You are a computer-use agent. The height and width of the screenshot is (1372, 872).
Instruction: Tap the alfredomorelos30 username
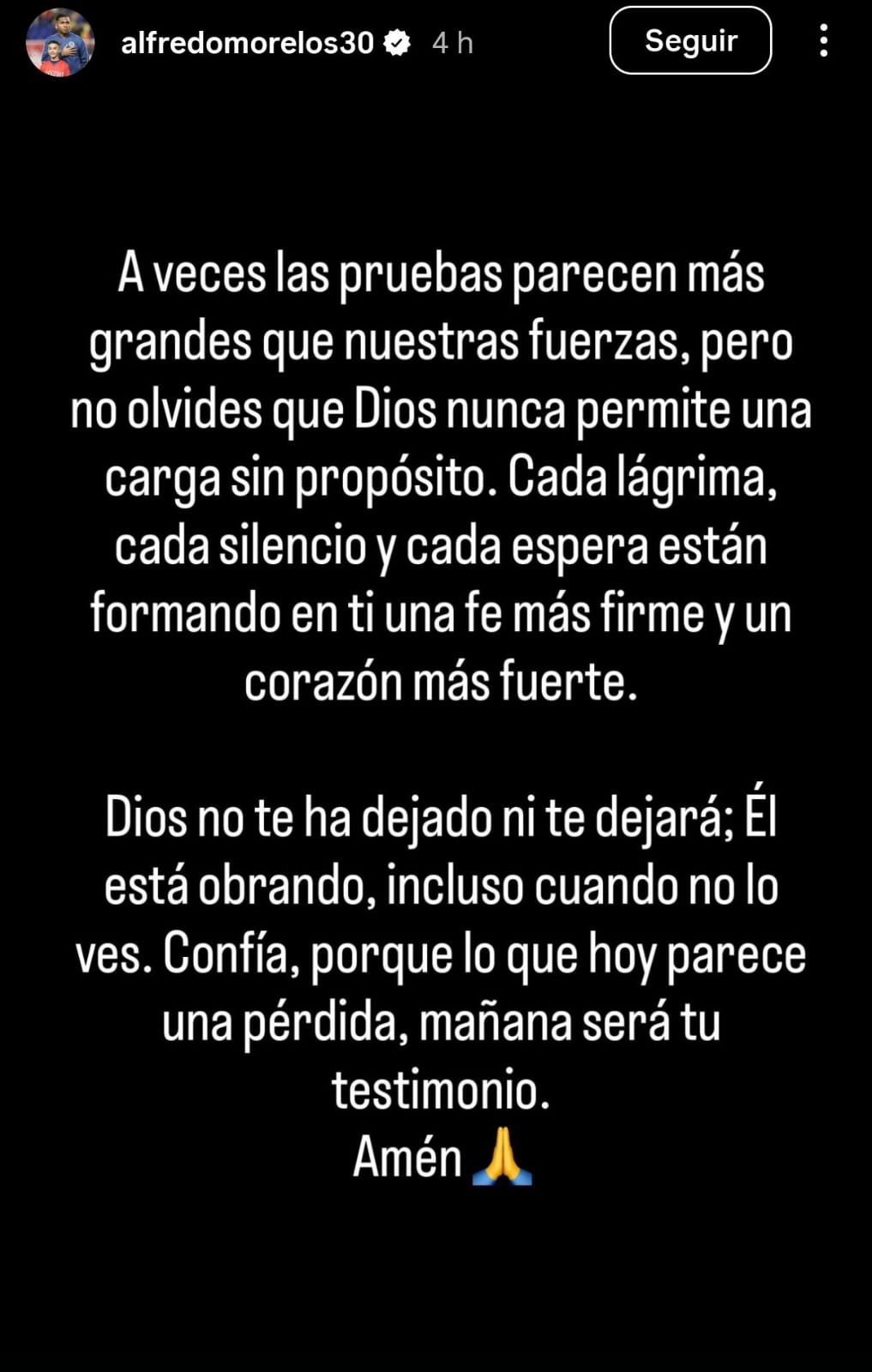click(x=247, y=43)
